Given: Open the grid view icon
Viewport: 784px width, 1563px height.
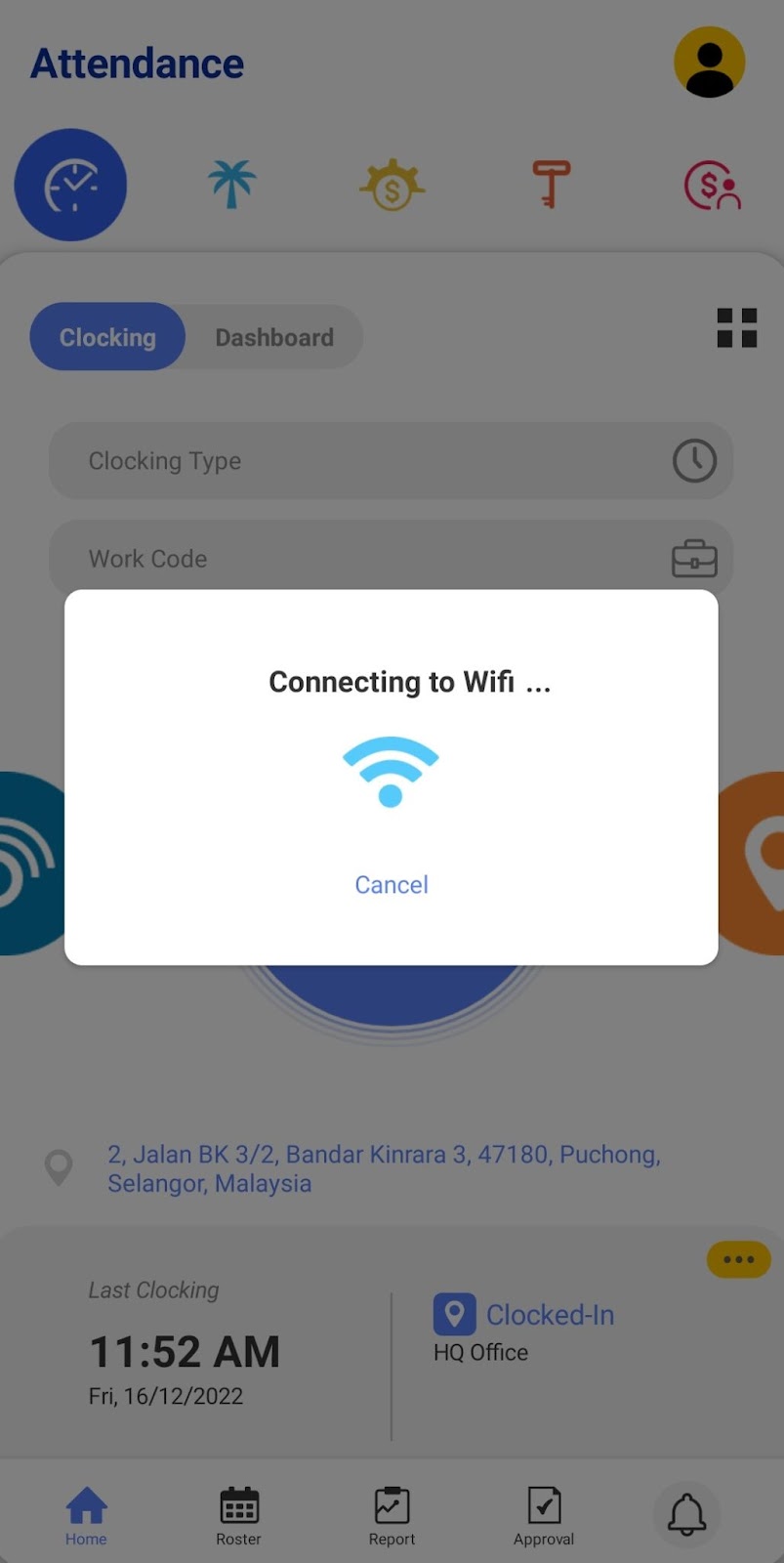Looking at the screenshot, I should [737, 328].
